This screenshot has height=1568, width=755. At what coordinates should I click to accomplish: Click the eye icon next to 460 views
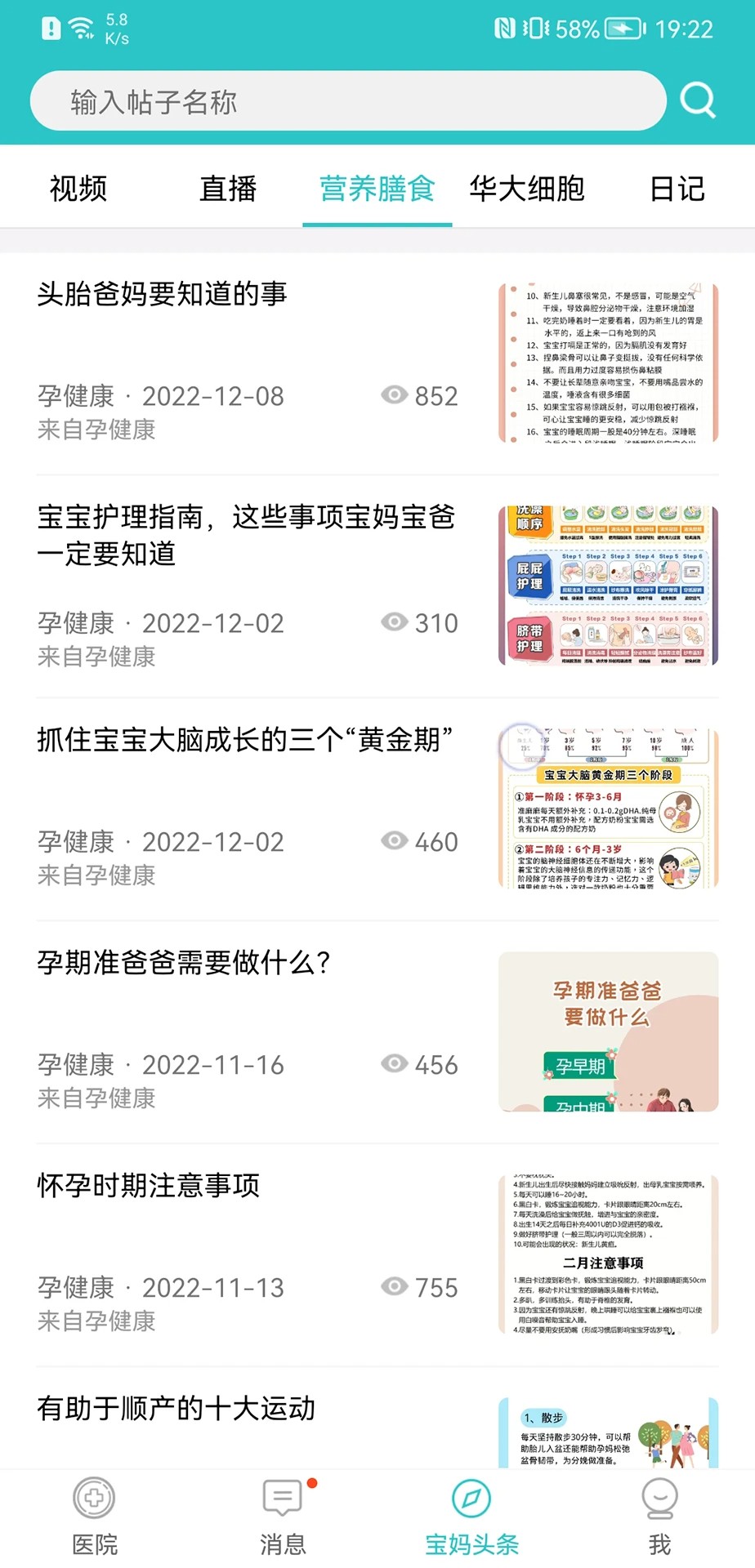395,841
